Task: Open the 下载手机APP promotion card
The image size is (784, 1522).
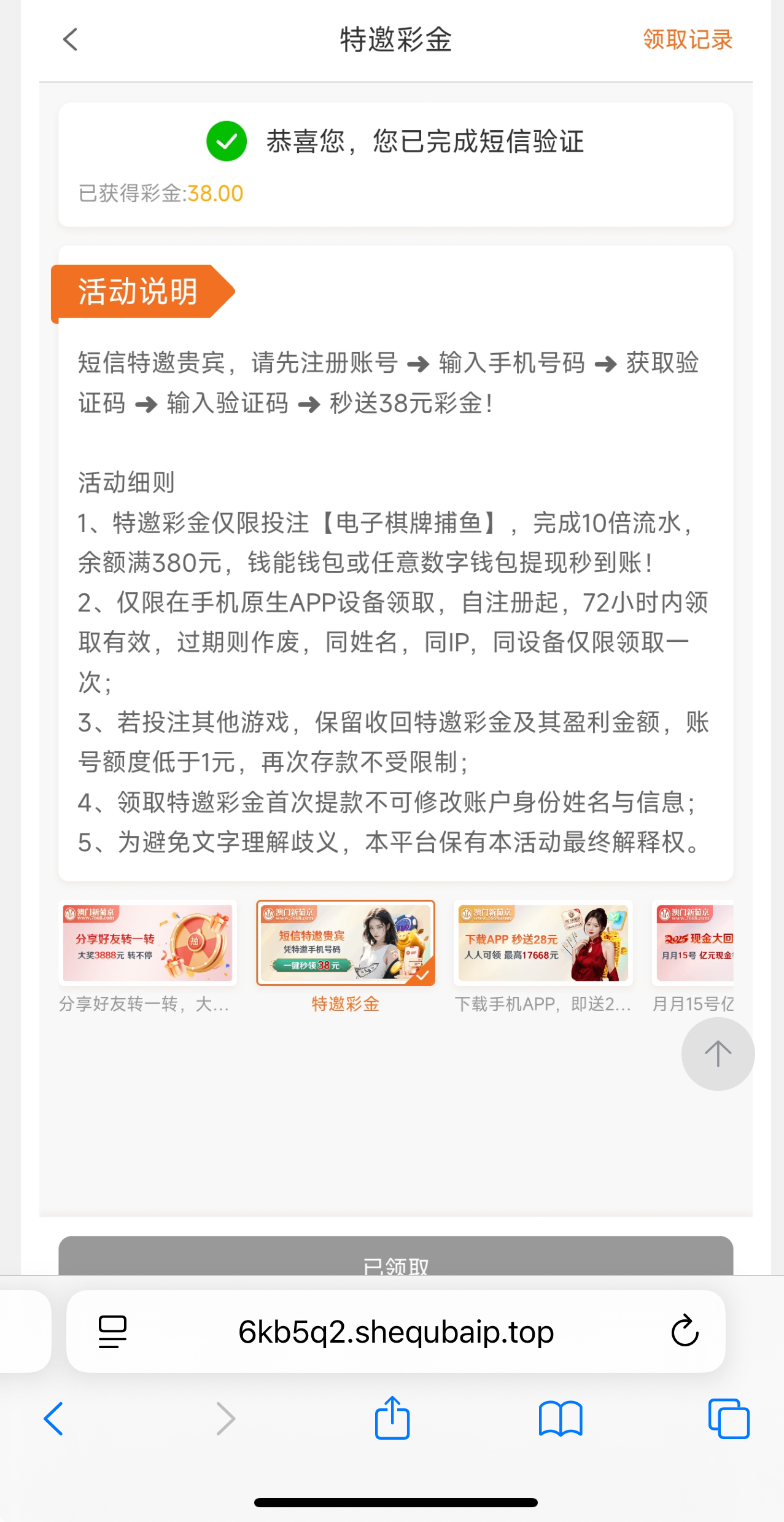Action: (543, 943)
